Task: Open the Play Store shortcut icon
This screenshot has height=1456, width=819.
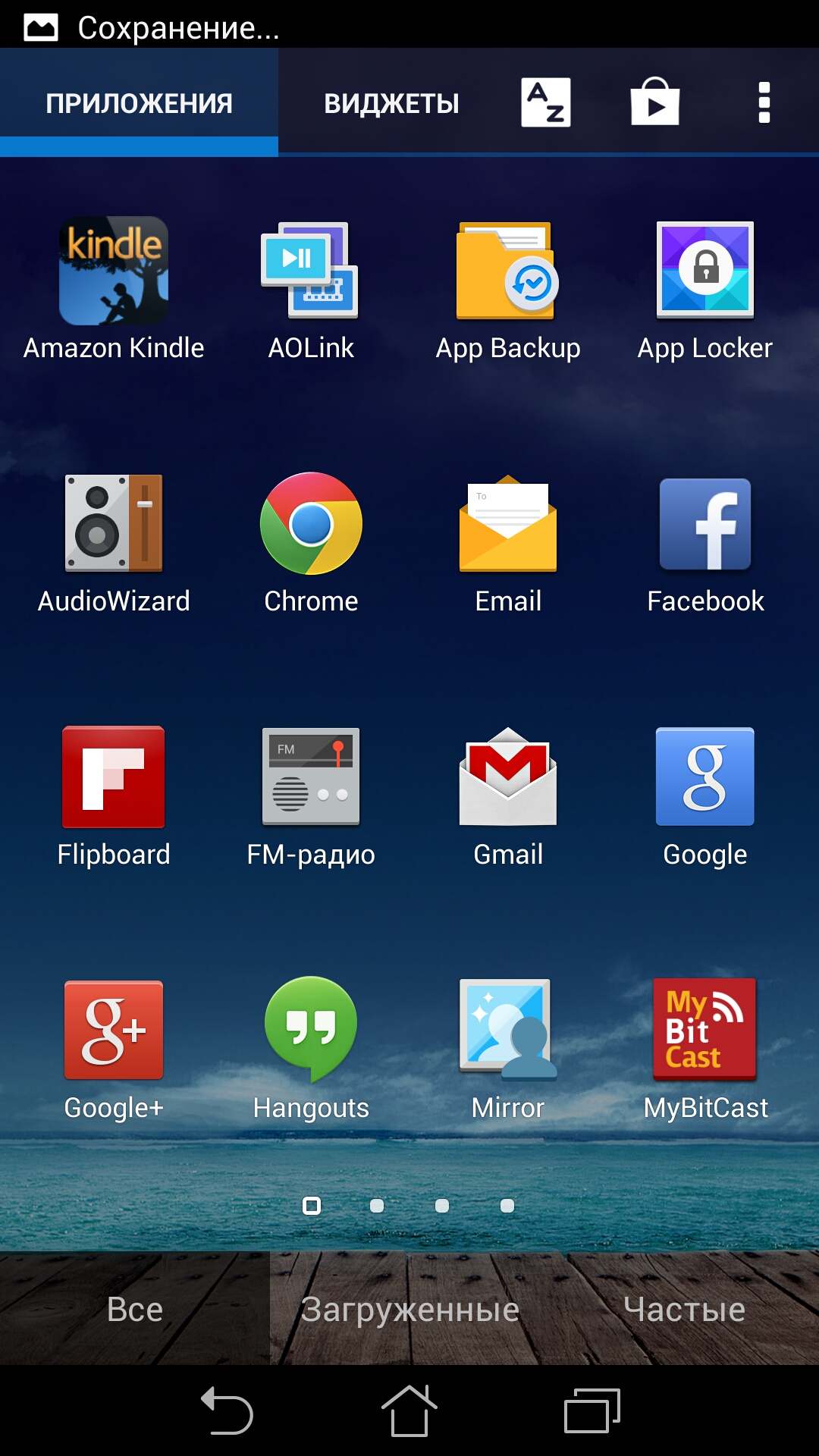Action: point(655,102)
